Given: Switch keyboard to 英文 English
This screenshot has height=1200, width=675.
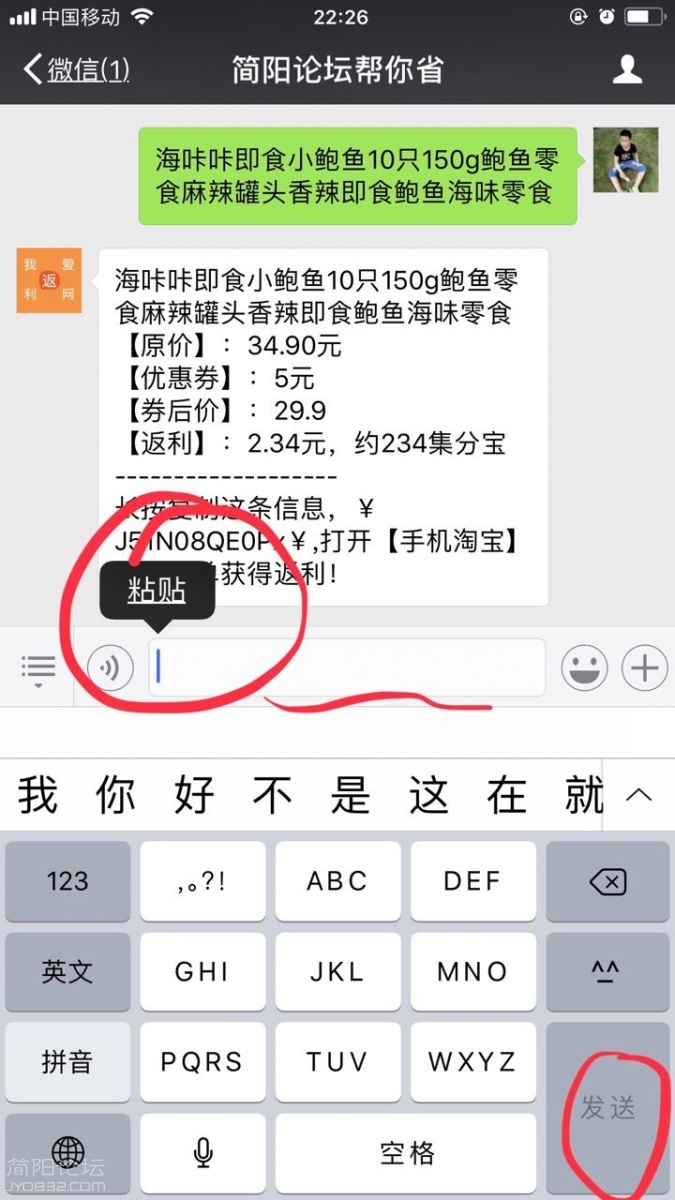Looking at the screenshot, I should (67, 971).
